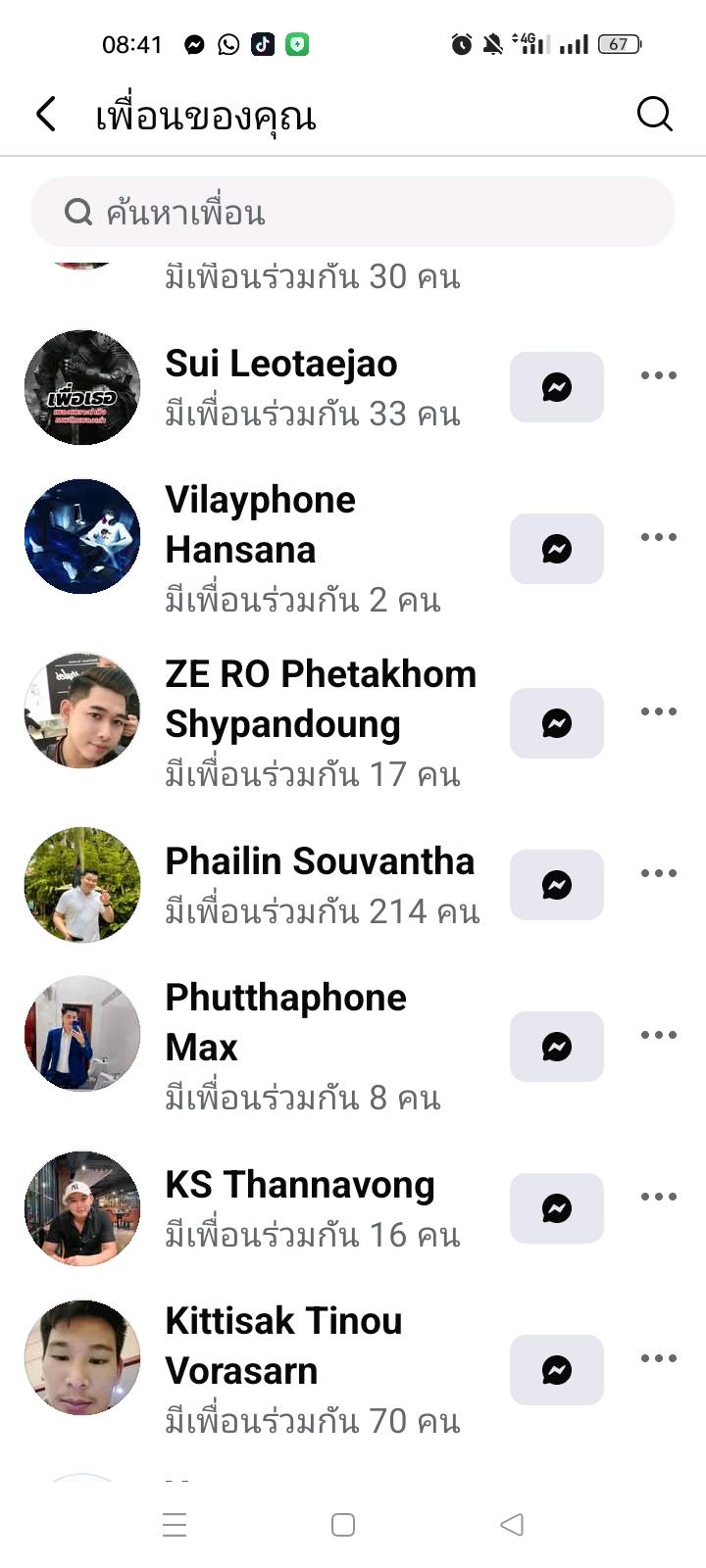Message Phailin Souvantha via Messenger
This screenshot has height=1568, width=706.
[556, 885]
